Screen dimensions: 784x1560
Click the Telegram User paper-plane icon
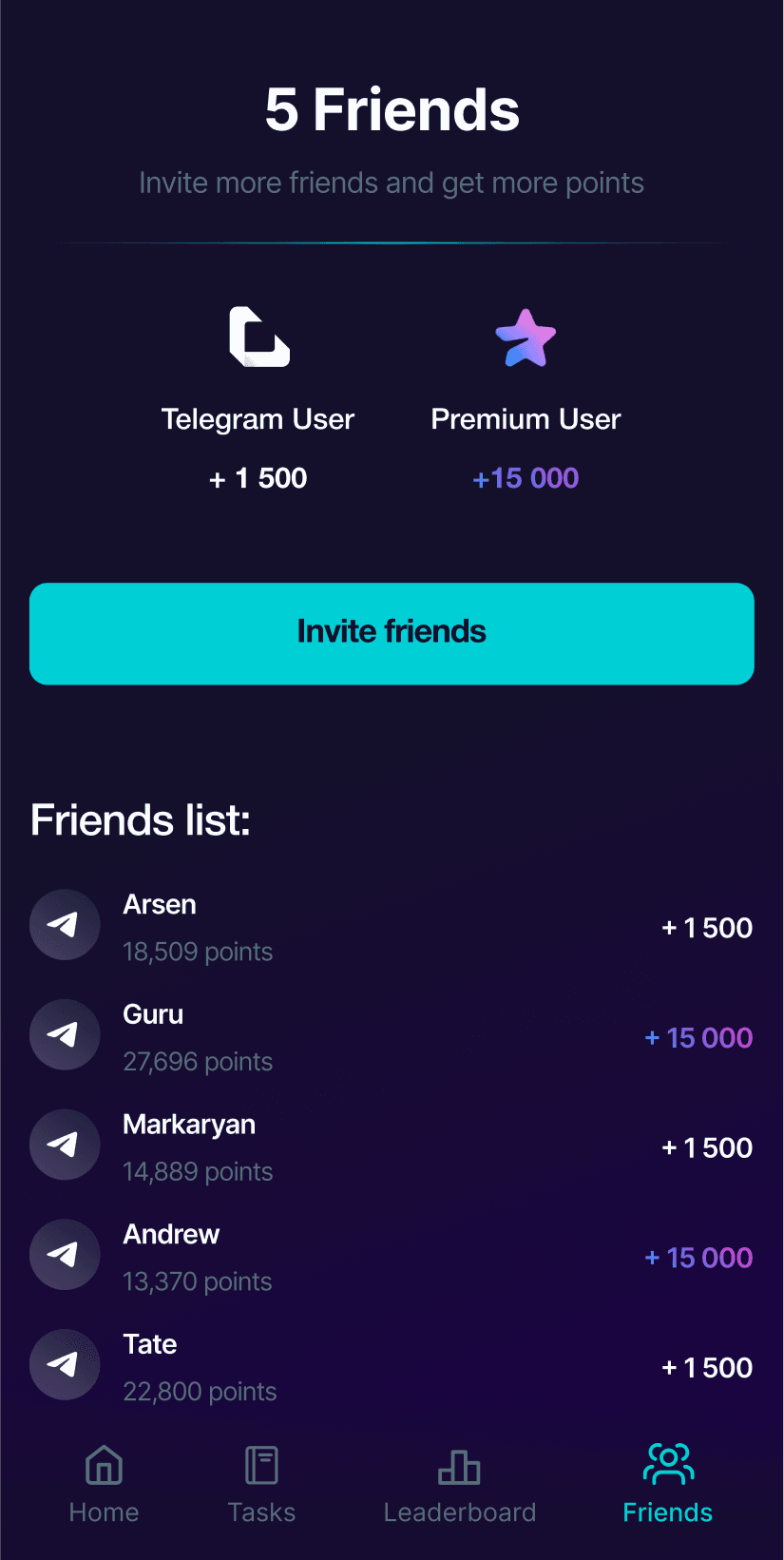[x=257, y=337]
